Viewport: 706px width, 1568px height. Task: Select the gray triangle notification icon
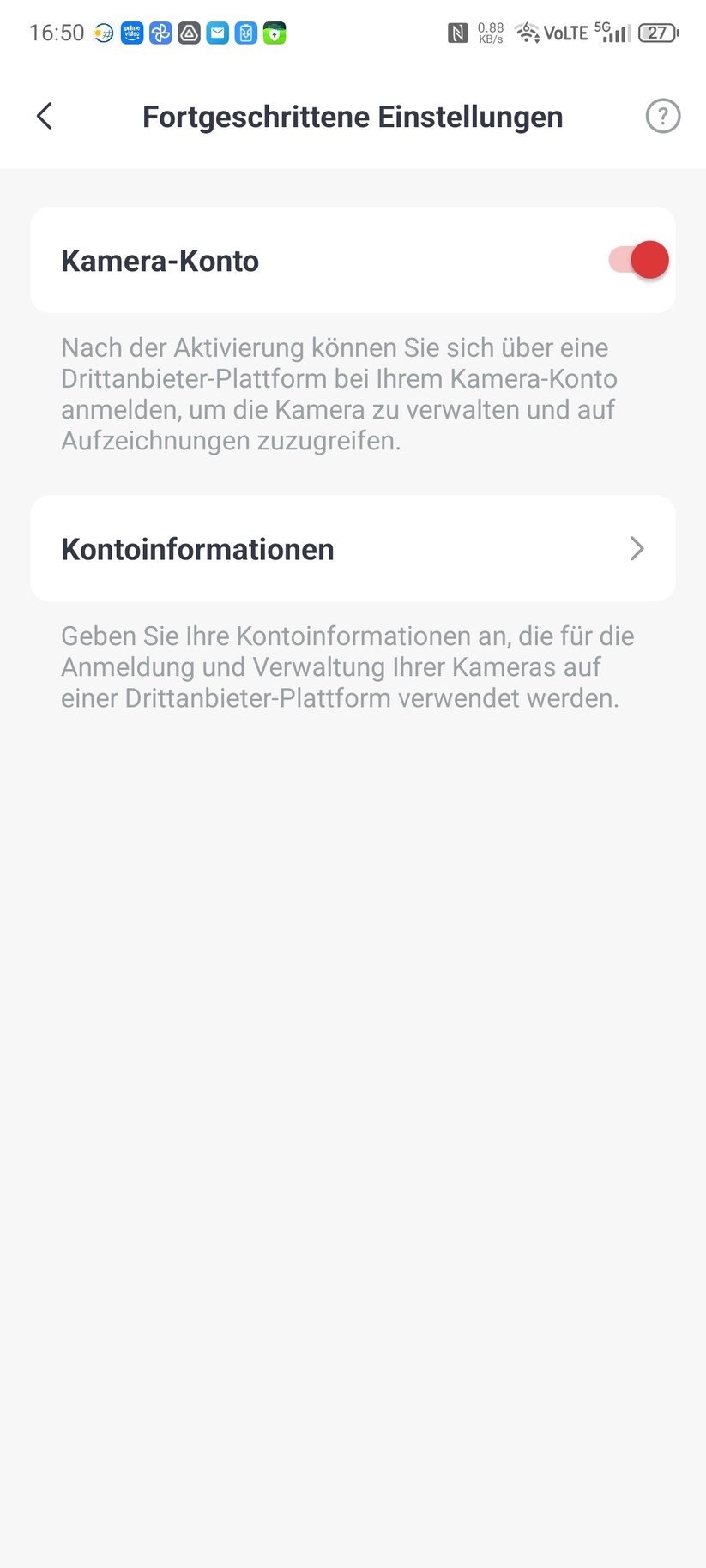(x=189, y=33)
